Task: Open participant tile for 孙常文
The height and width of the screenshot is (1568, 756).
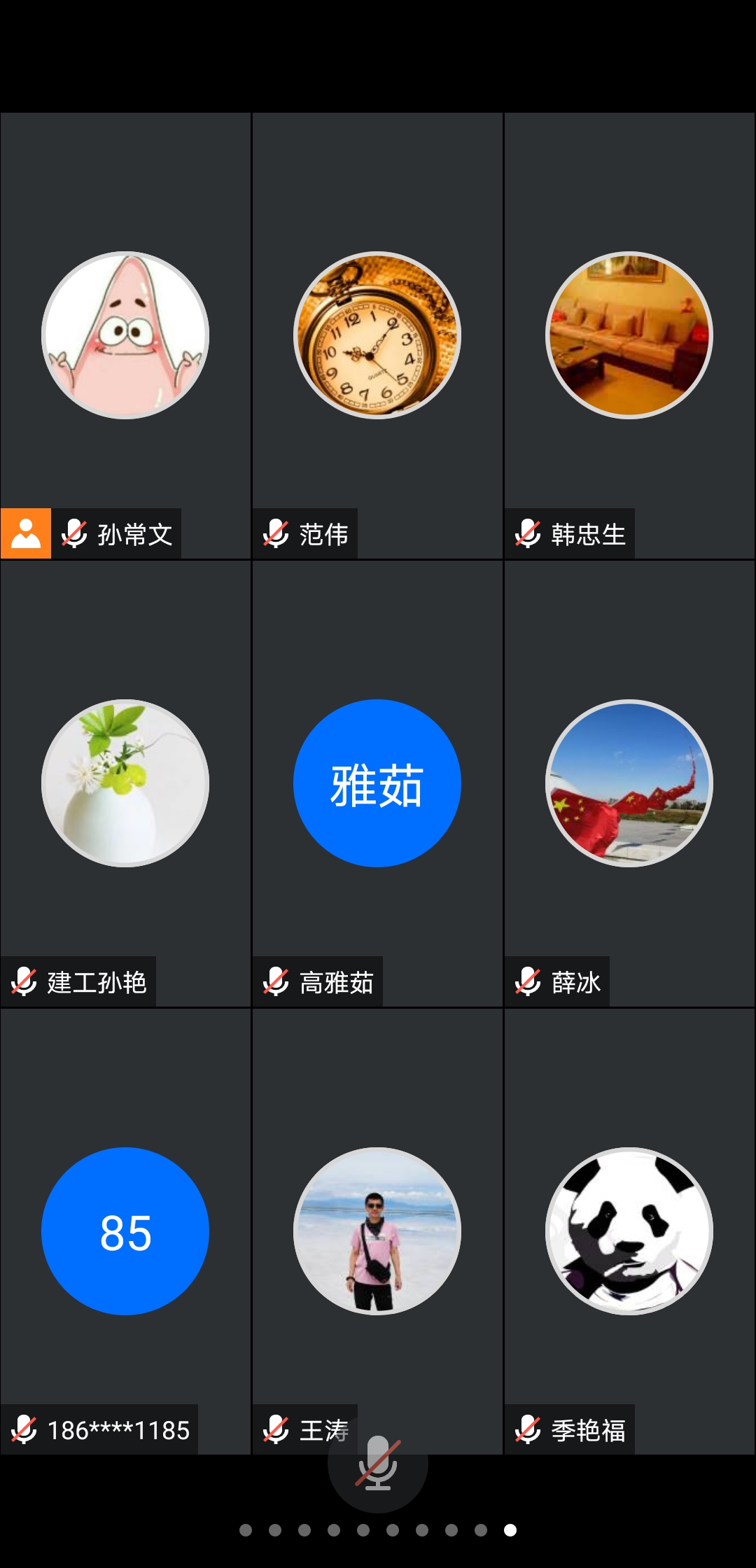Action: (125, 335)
